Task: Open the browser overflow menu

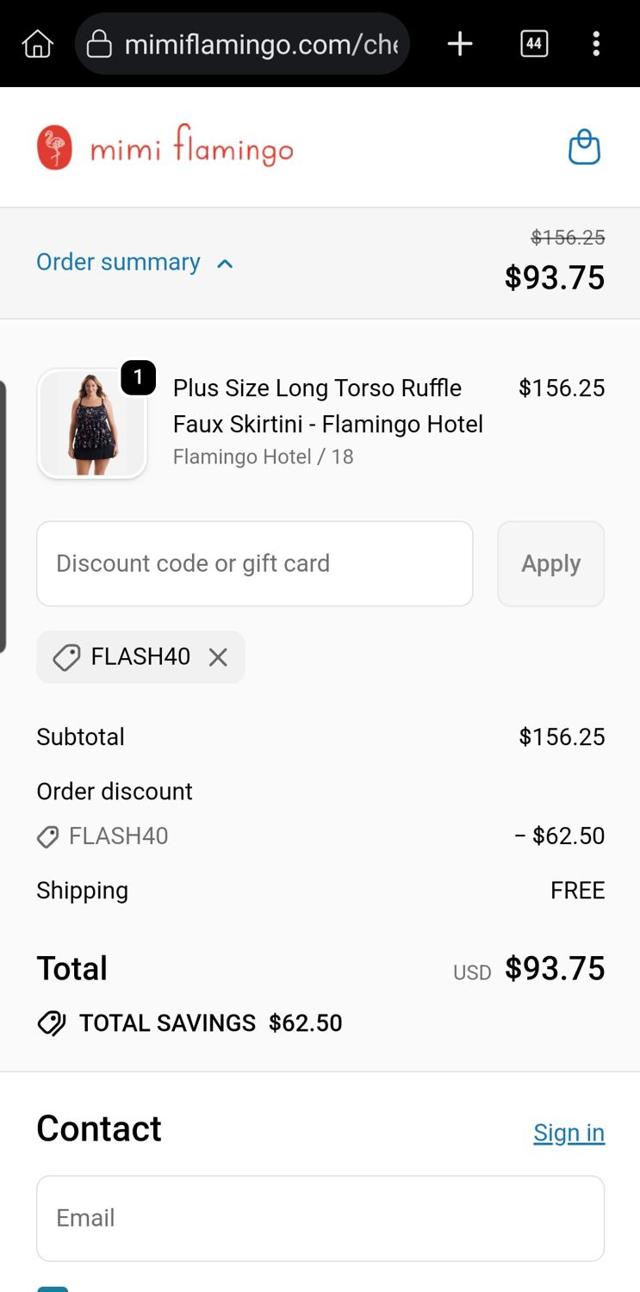Action: click(596, 44)
